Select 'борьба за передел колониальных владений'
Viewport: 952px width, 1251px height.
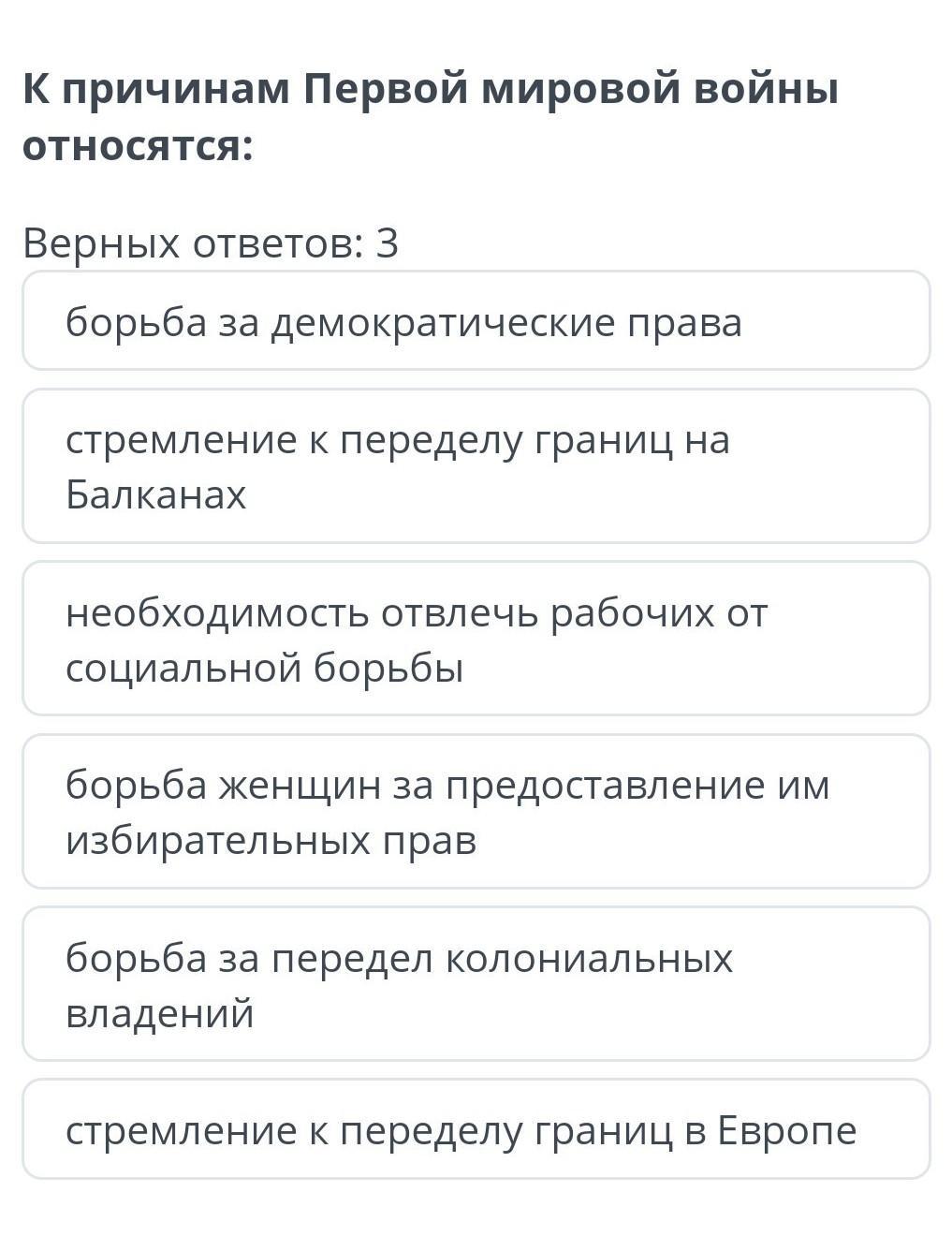point(476,984)
